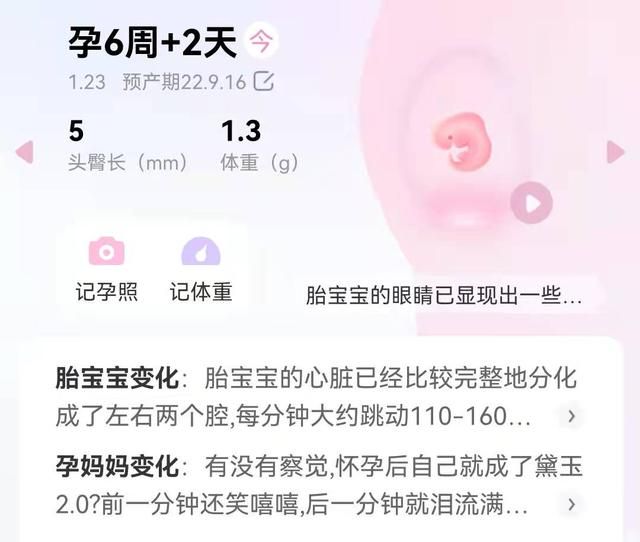Open 记孕照 pregnancy photo log

click(x=107, y=267)
